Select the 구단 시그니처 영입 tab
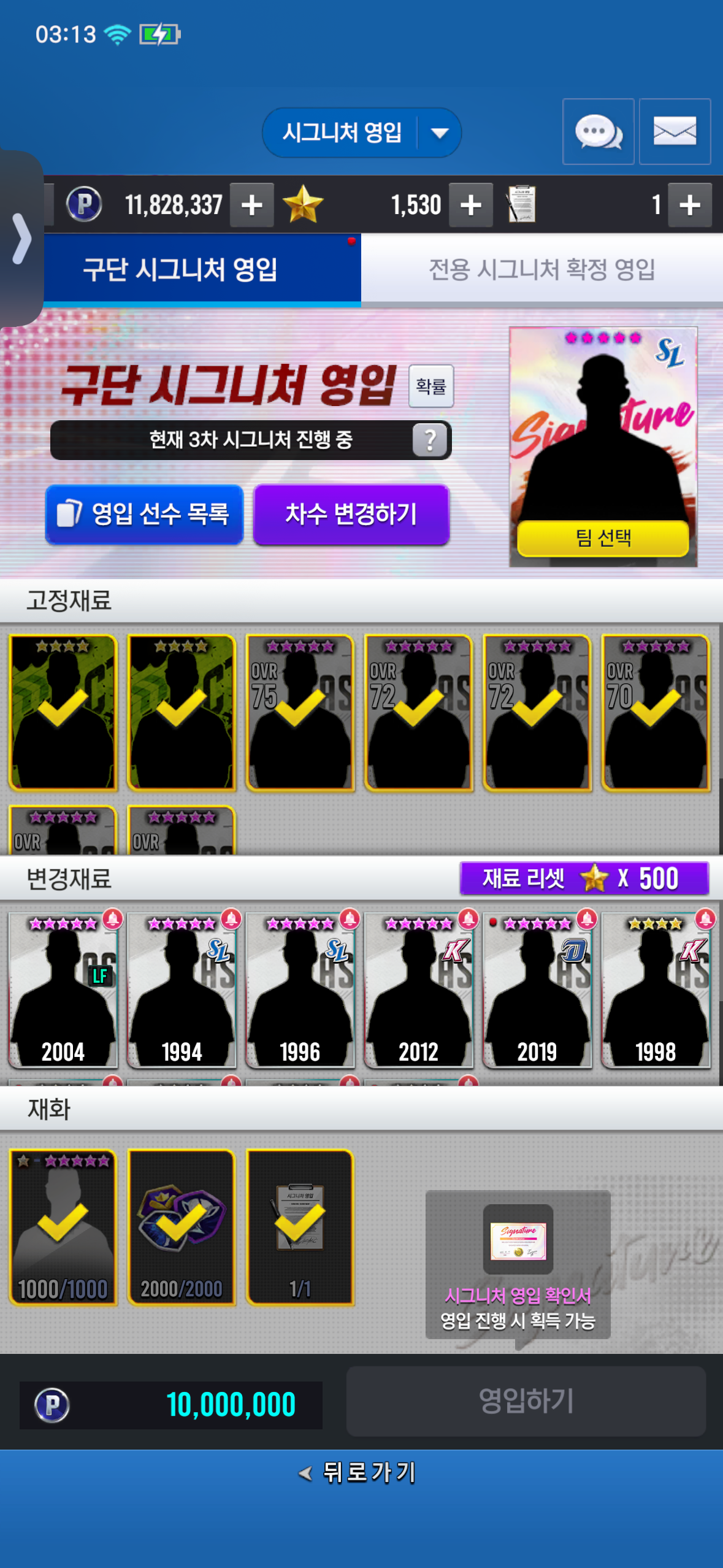The image size is (723, 1568). coord(181,269)
